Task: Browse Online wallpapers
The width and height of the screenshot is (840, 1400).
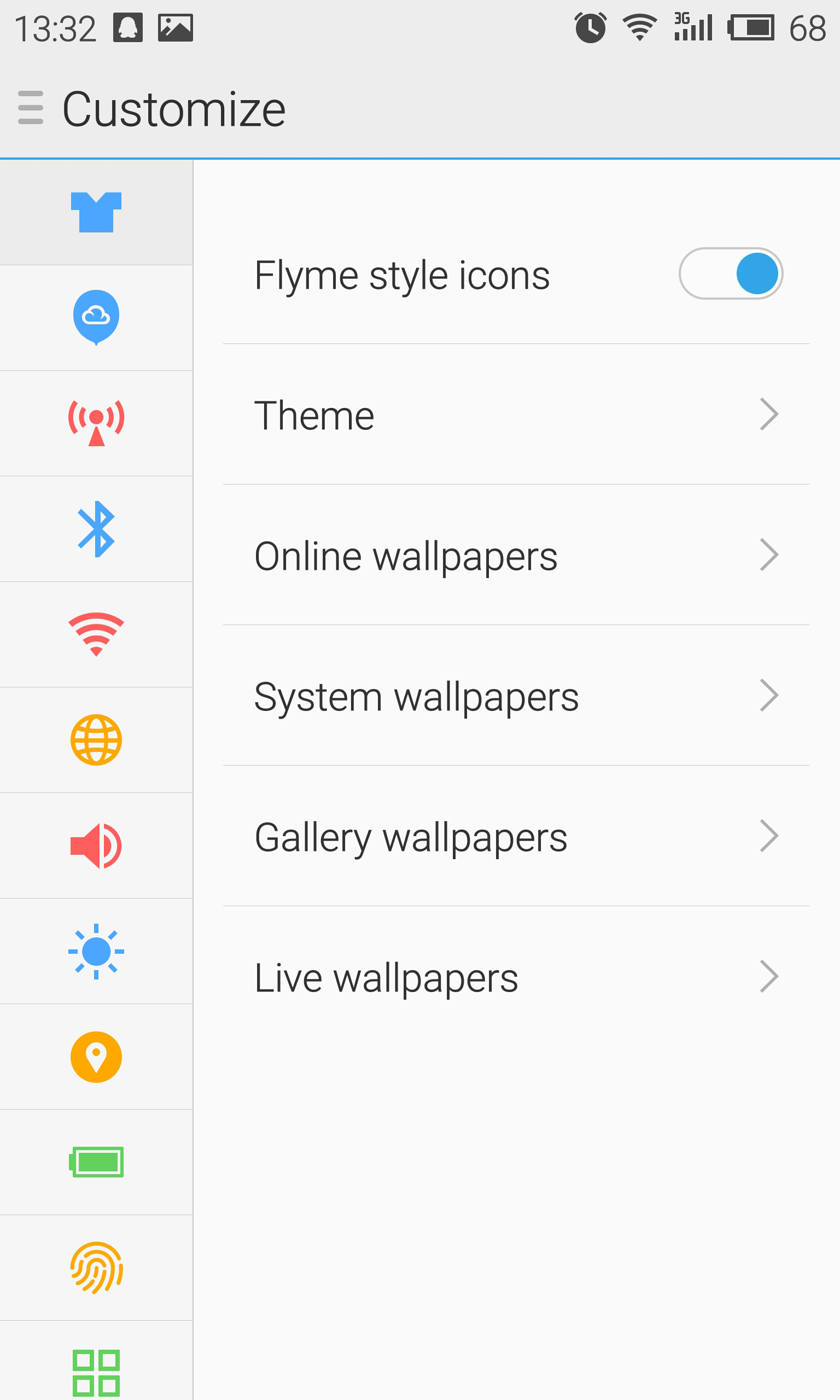Action: tap(515, 555)
